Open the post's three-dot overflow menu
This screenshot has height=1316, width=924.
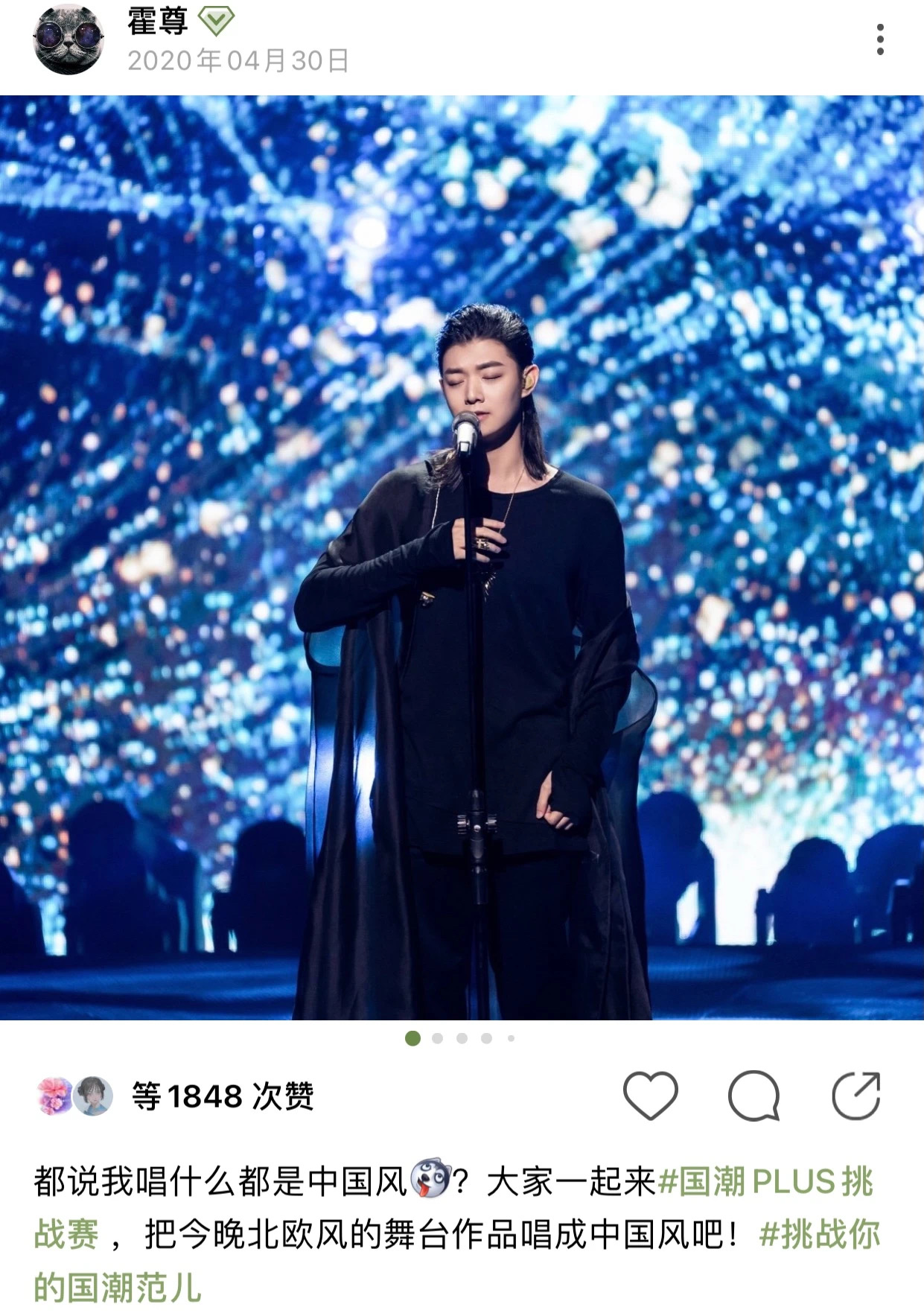click(x=879, y=39)
